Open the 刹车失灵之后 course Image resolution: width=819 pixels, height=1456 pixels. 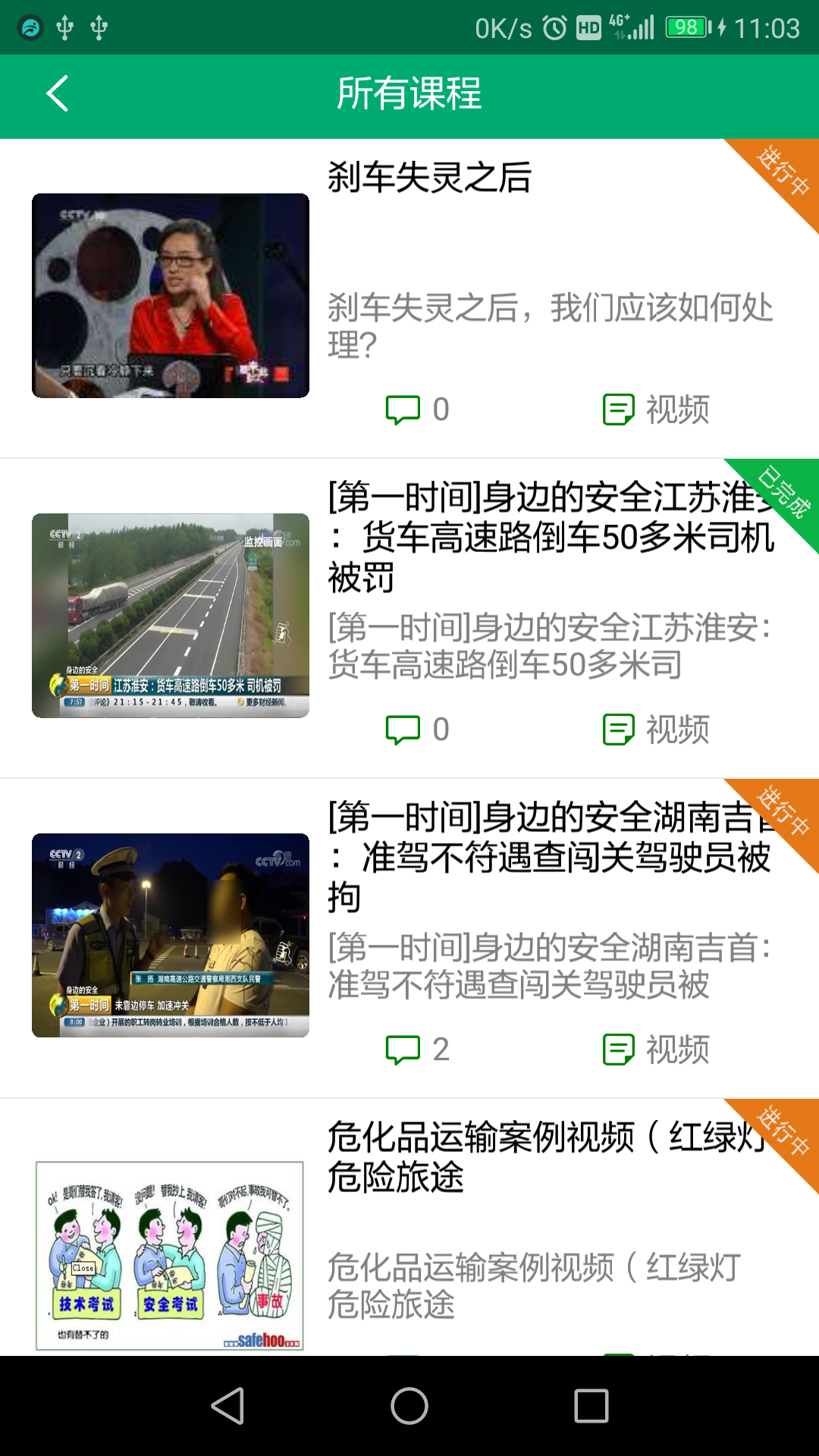pos(429,178)
